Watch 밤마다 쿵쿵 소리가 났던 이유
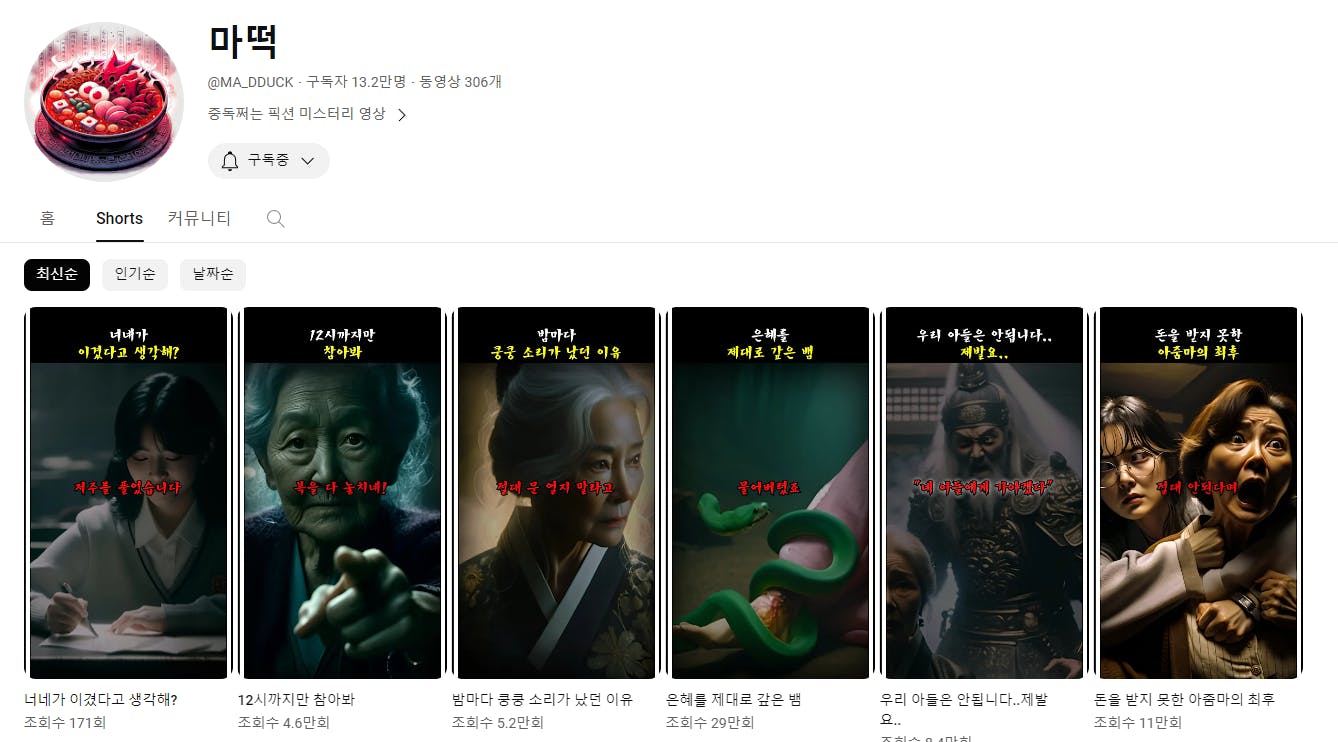This screenshot has height=742, width=1338. pyautogui.click(x=556, y=493)
